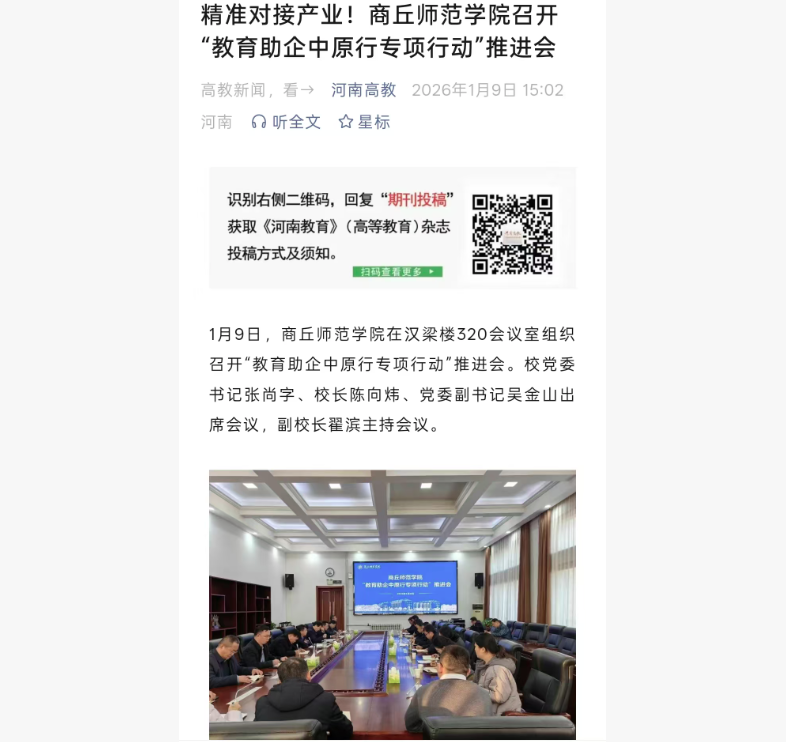The image size is (786, 742).
Task: View the meeting room photo
Action: [392, 604]
